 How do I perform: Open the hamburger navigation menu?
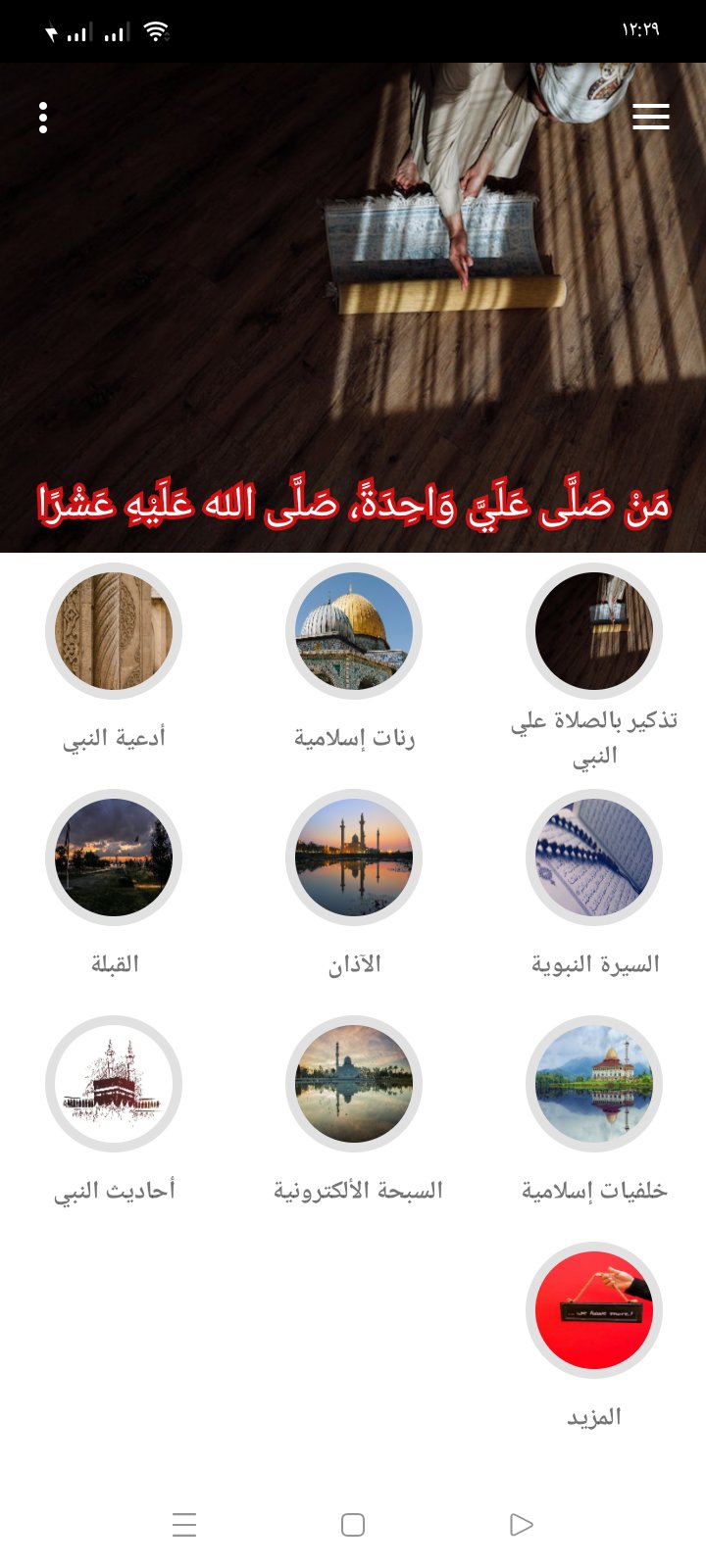click(x=650, y=117)
